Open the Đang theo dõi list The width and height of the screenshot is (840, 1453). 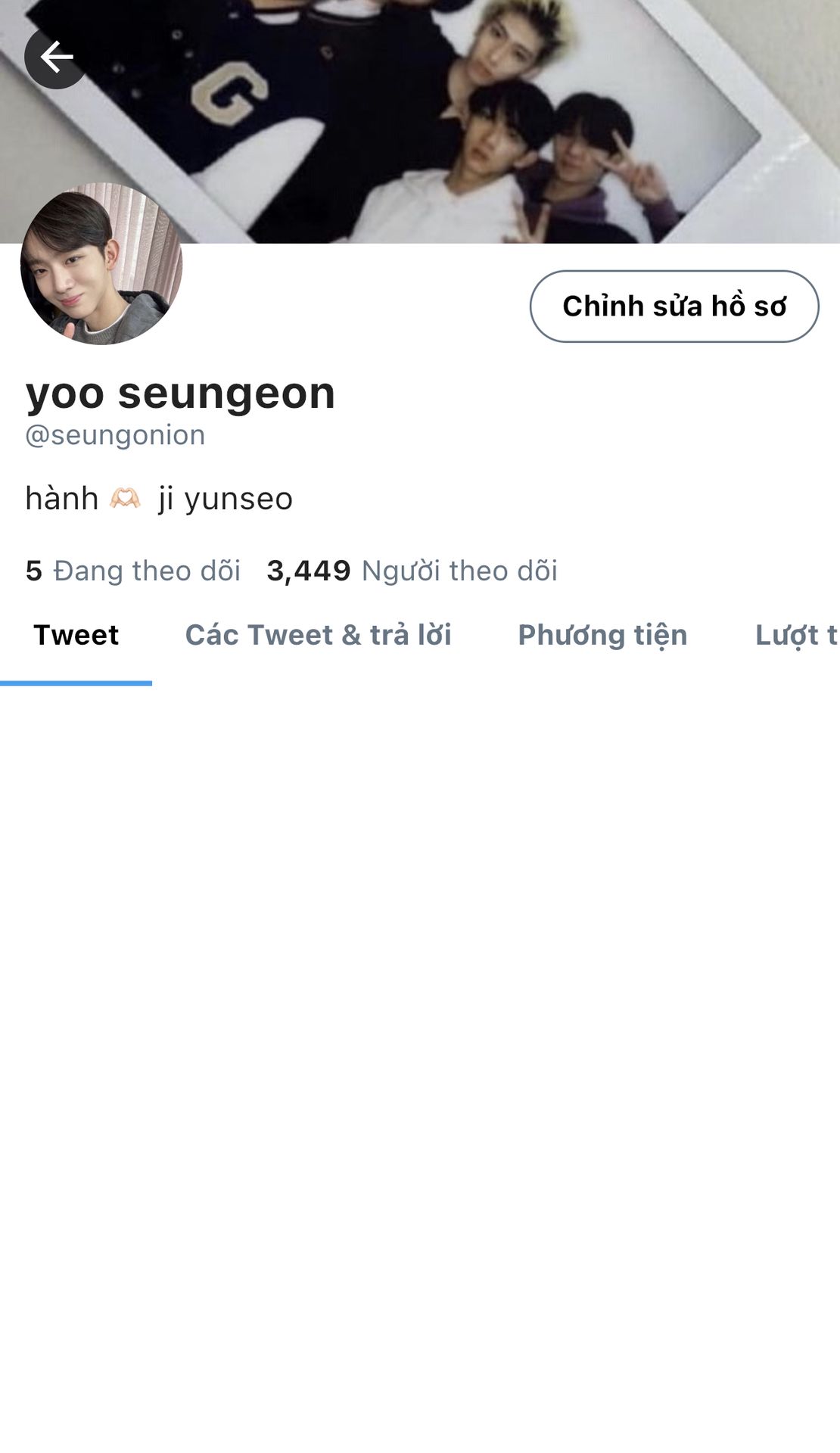point(133,571)
